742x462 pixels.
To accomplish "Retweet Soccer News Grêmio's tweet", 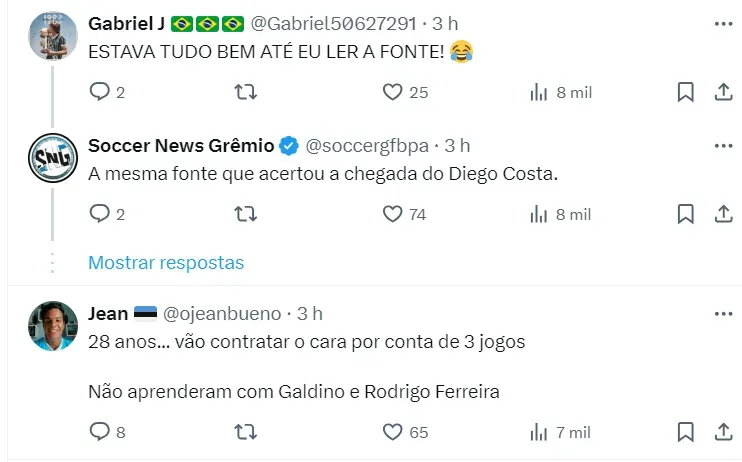I will (x=245, y=214).
